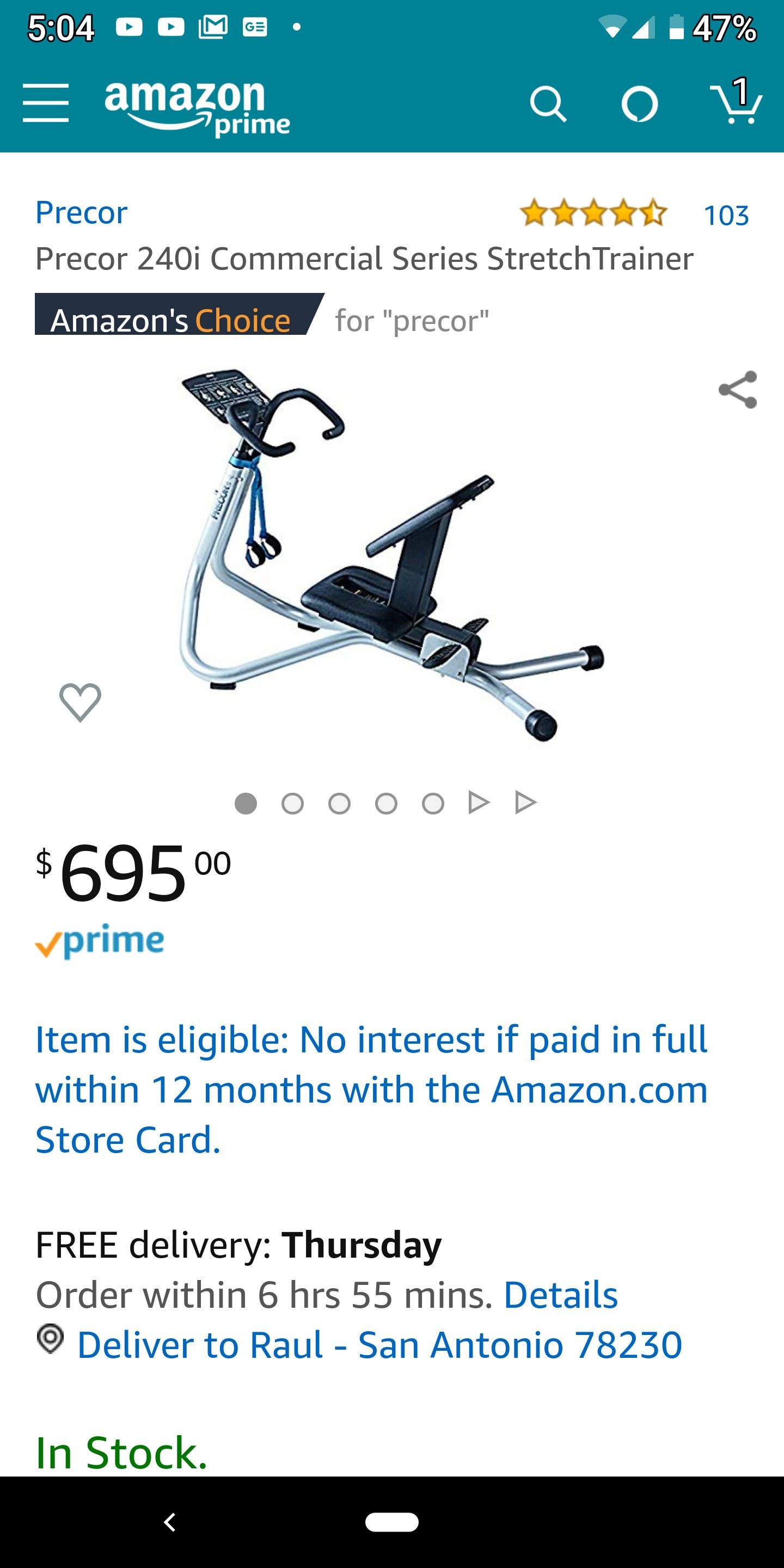Open the search icon
The width and height of the screenshot is (784, 1568).
click(548, 104)
